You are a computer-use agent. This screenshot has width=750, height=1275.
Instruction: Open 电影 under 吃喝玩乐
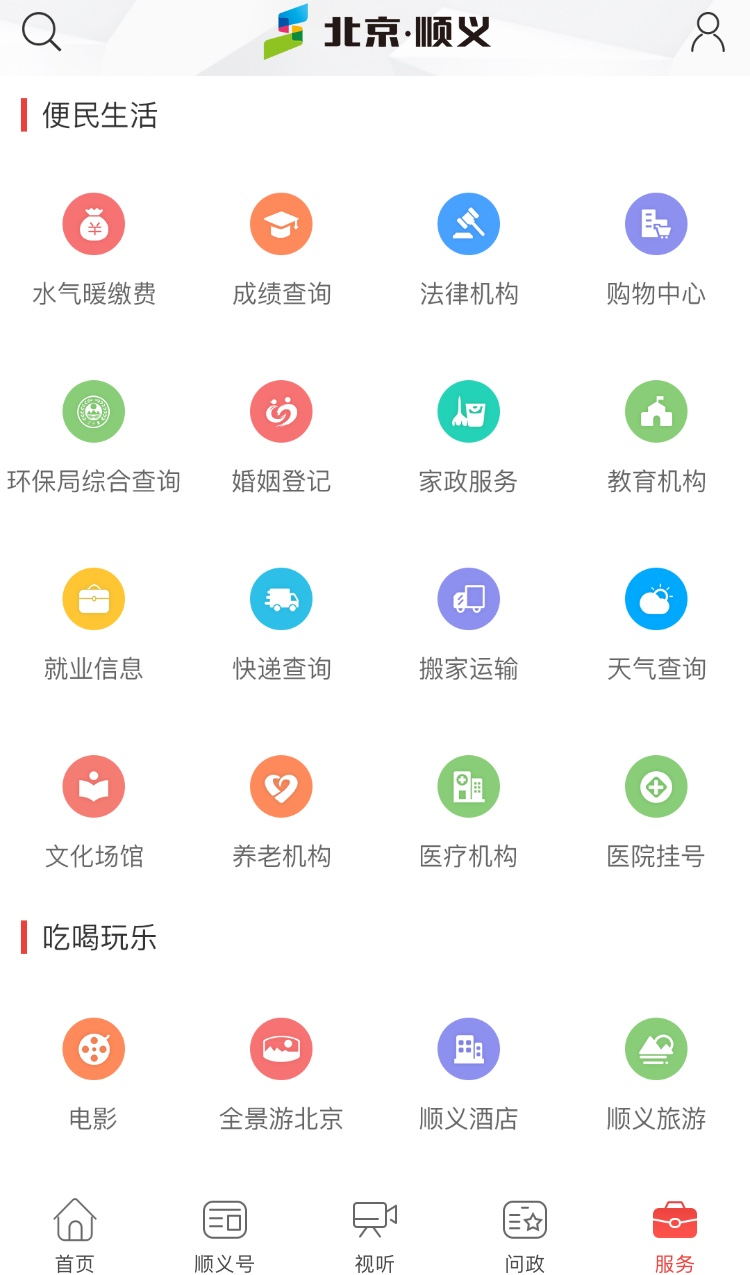94,1074
